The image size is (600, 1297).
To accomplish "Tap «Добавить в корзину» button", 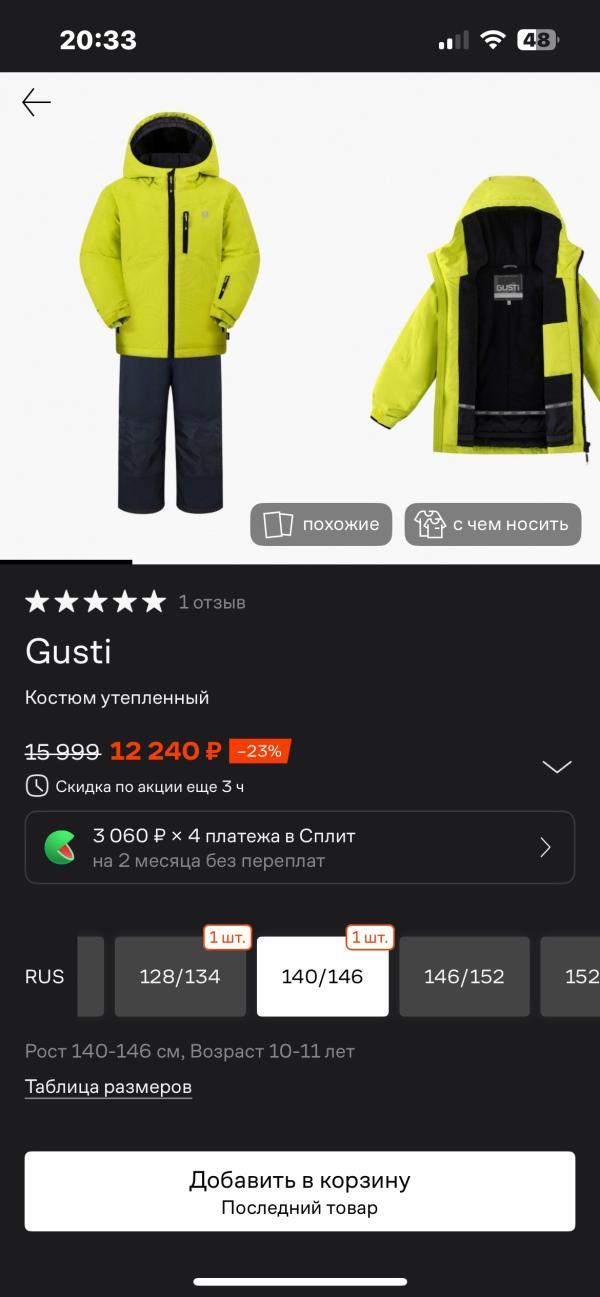I will [x=300, y=1191].
